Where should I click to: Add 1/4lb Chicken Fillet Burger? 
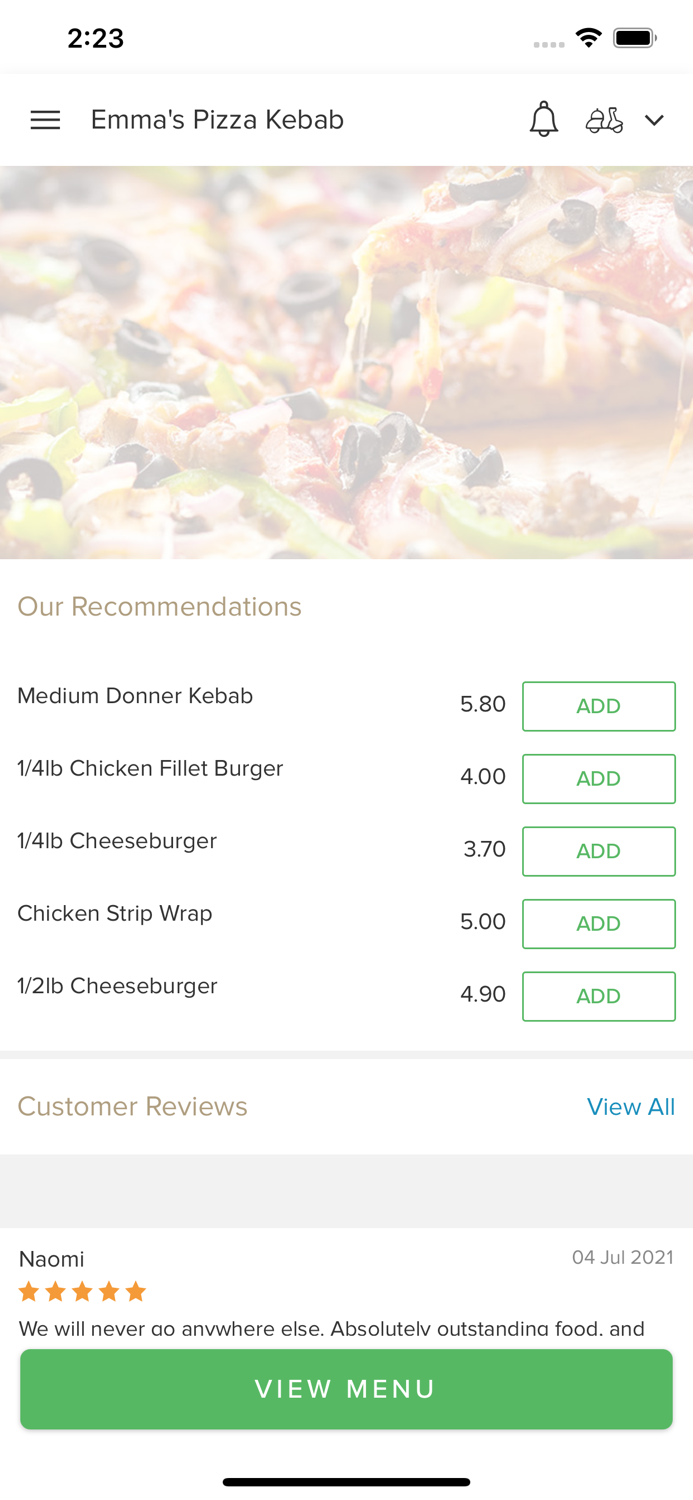coord(598,778)
